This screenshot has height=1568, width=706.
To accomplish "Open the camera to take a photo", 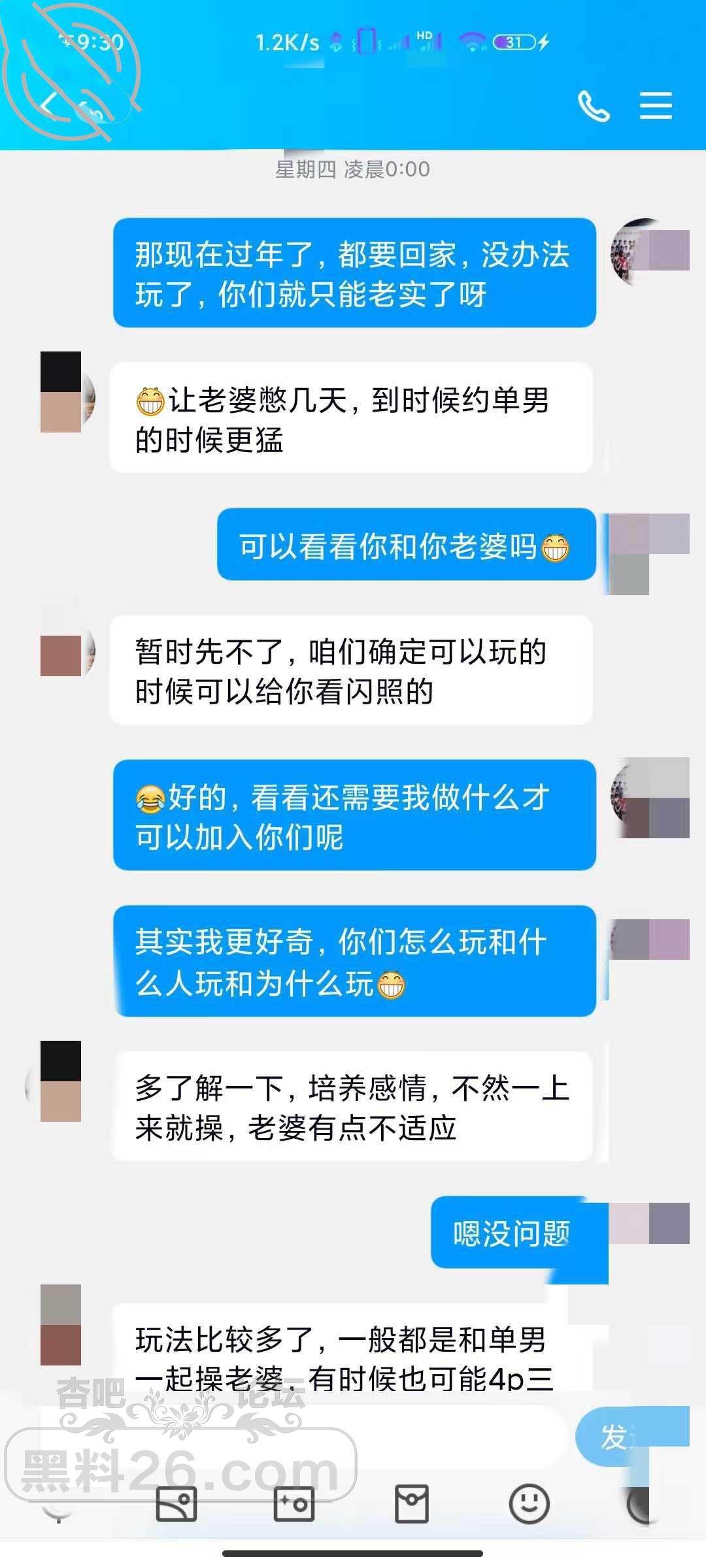I will point(294,1504).
